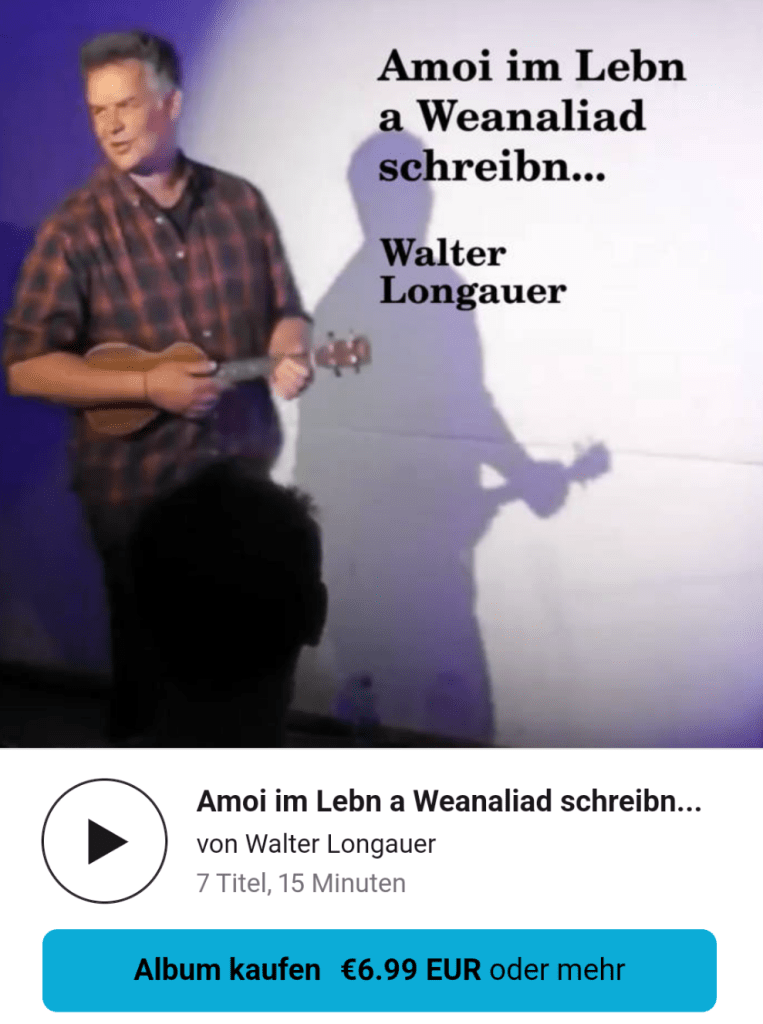Open the album title link
Viewport: 763px width, 1024px height.
(x=448, y=802)
